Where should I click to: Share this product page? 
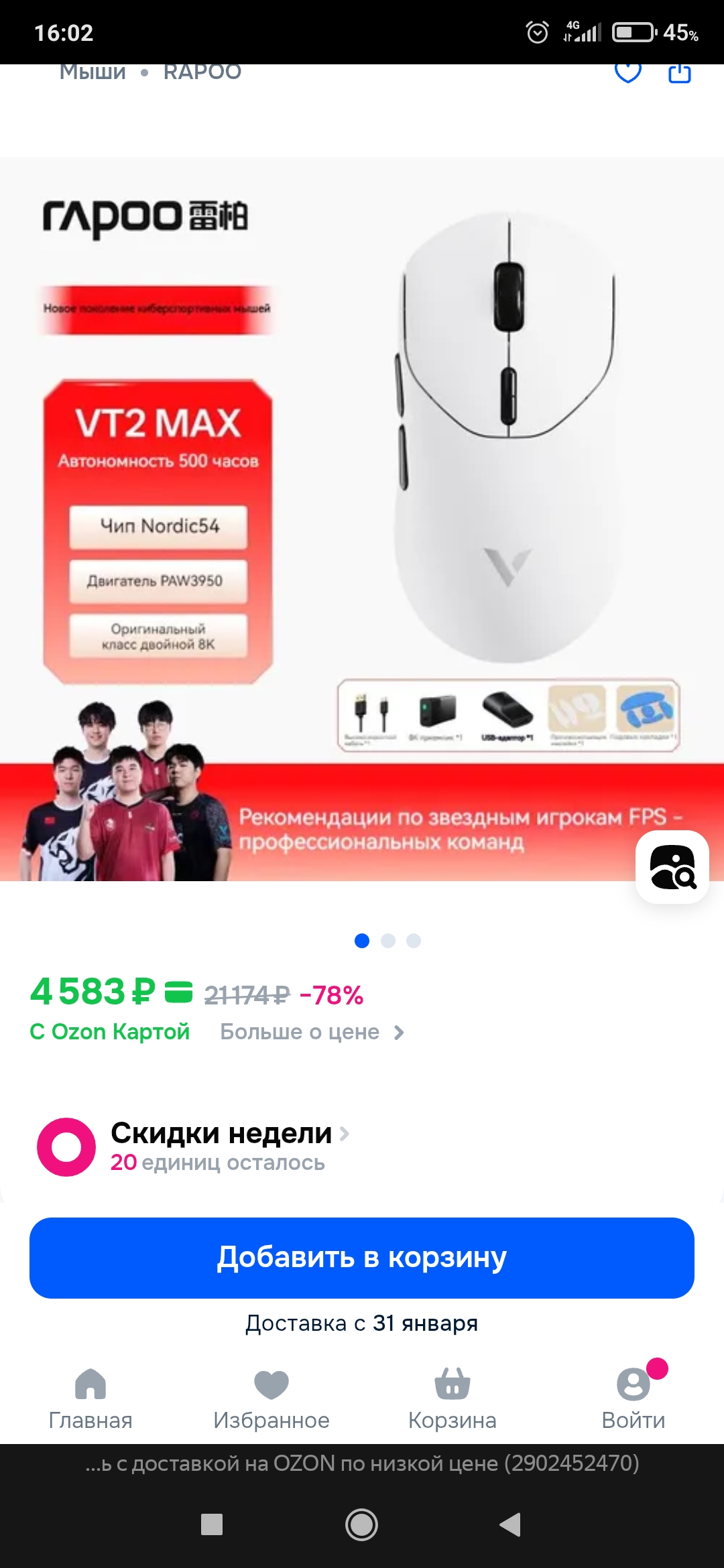[680, 72]
